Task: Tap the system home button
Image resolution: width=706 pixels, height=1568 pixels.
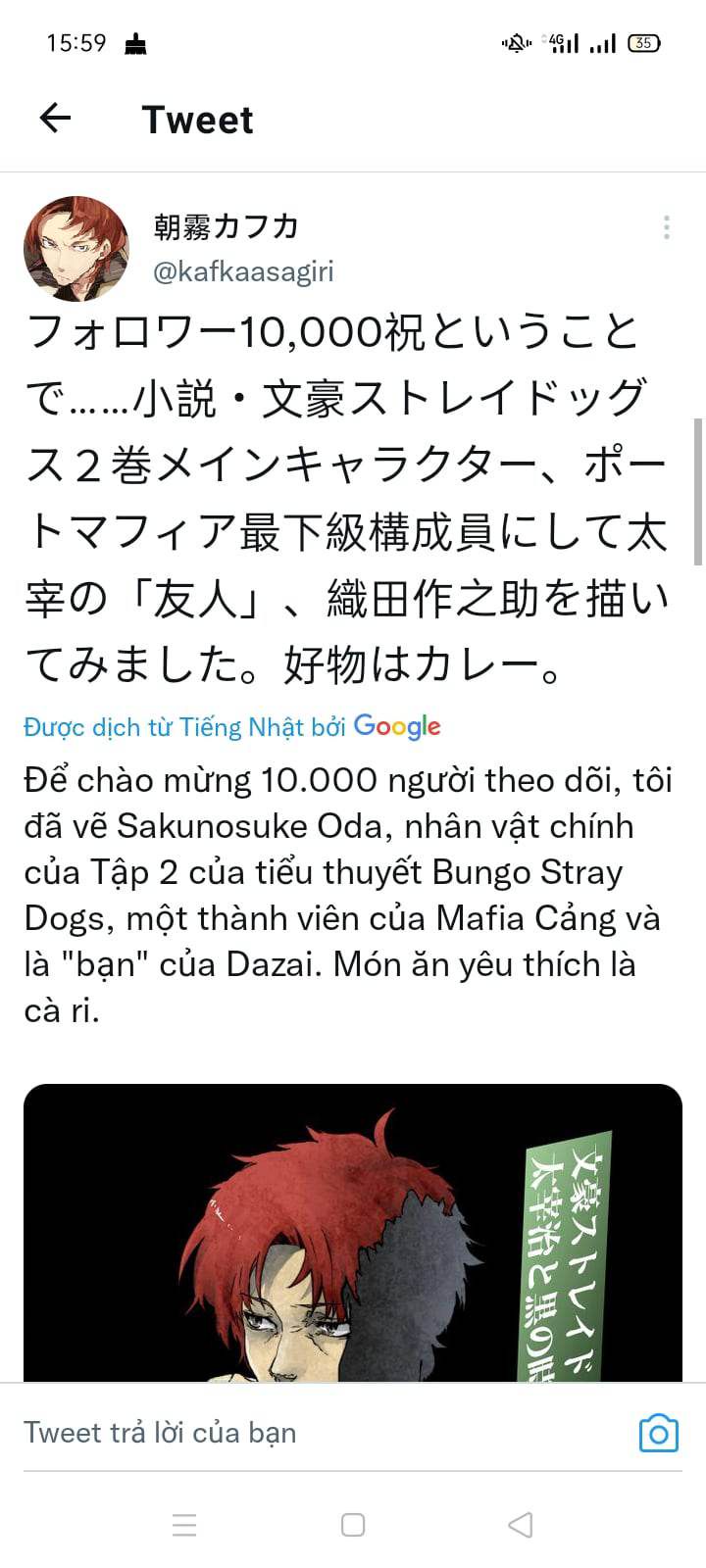Action: tap(353, 1525)
